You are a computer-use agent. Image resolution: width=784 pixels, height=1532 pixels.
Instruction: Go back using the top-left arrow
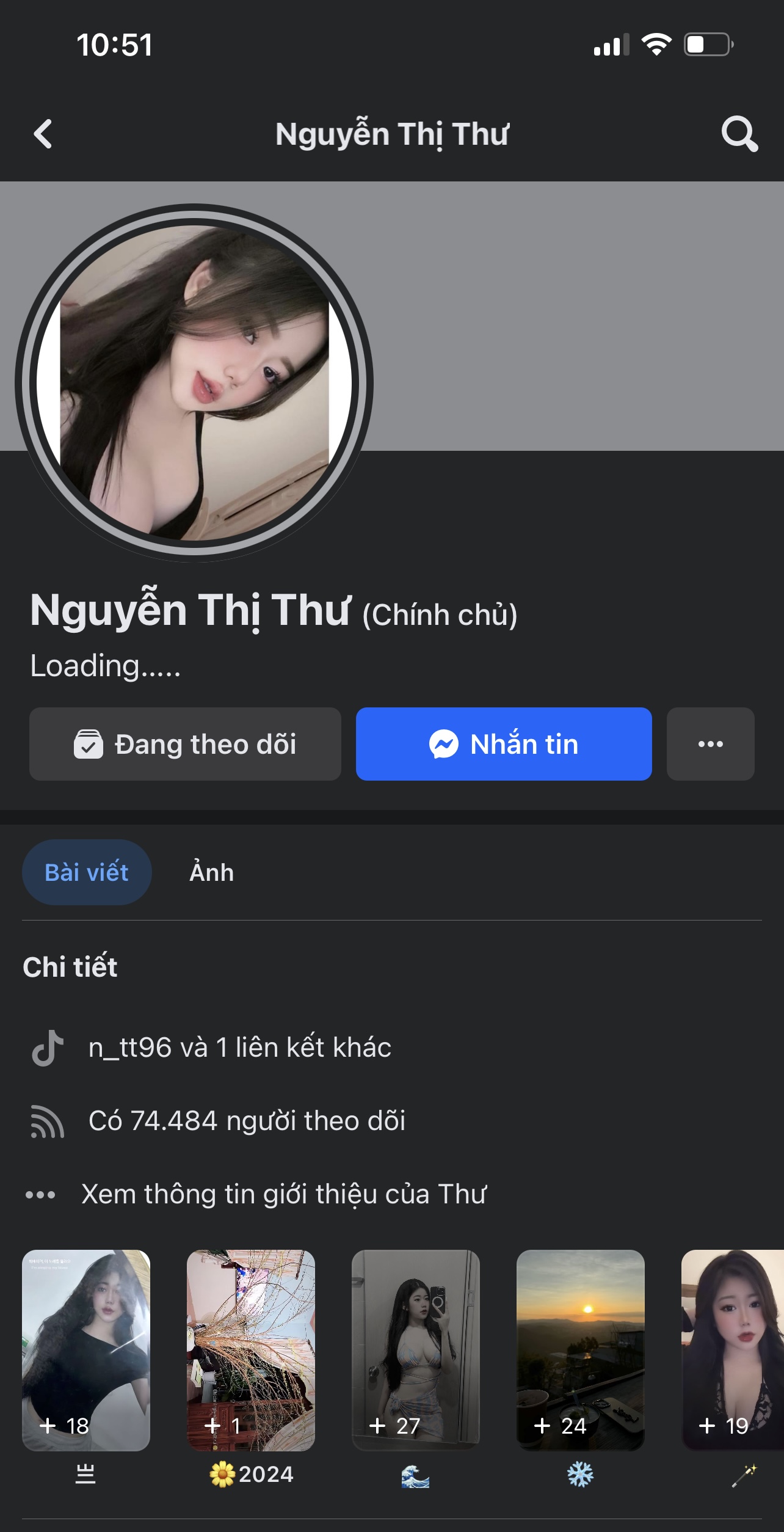point(43,134)
